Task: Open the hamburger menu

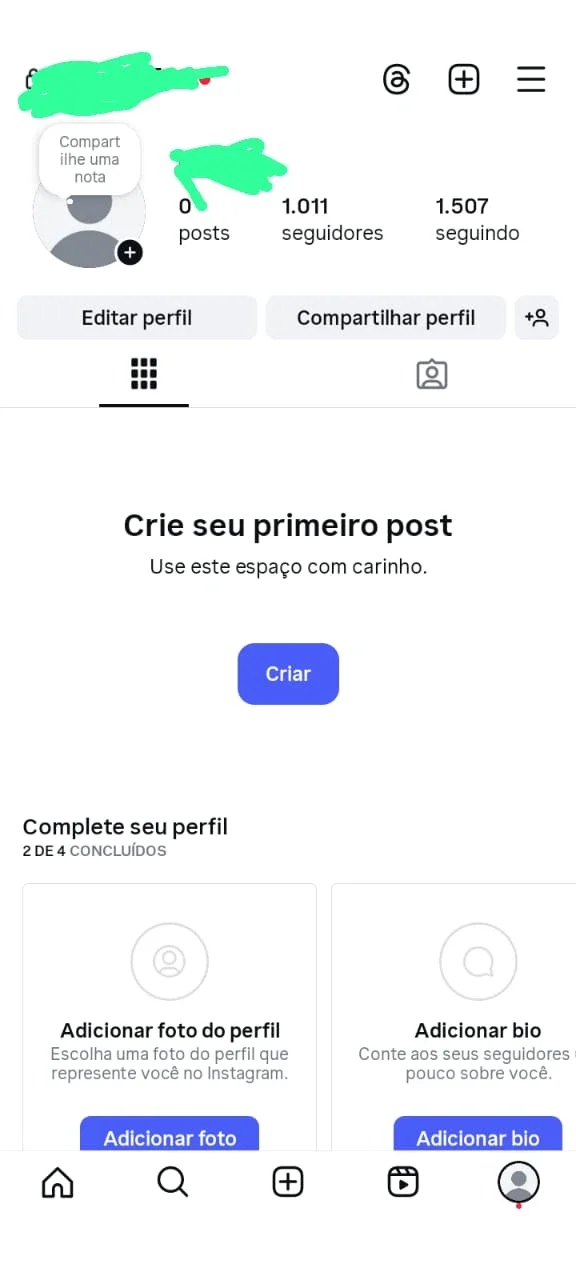Action: (x=531, y=79)
